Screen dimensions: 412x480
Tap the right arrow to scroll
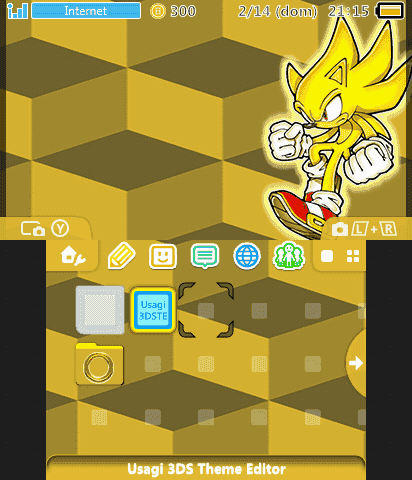(x=356, y=363)
